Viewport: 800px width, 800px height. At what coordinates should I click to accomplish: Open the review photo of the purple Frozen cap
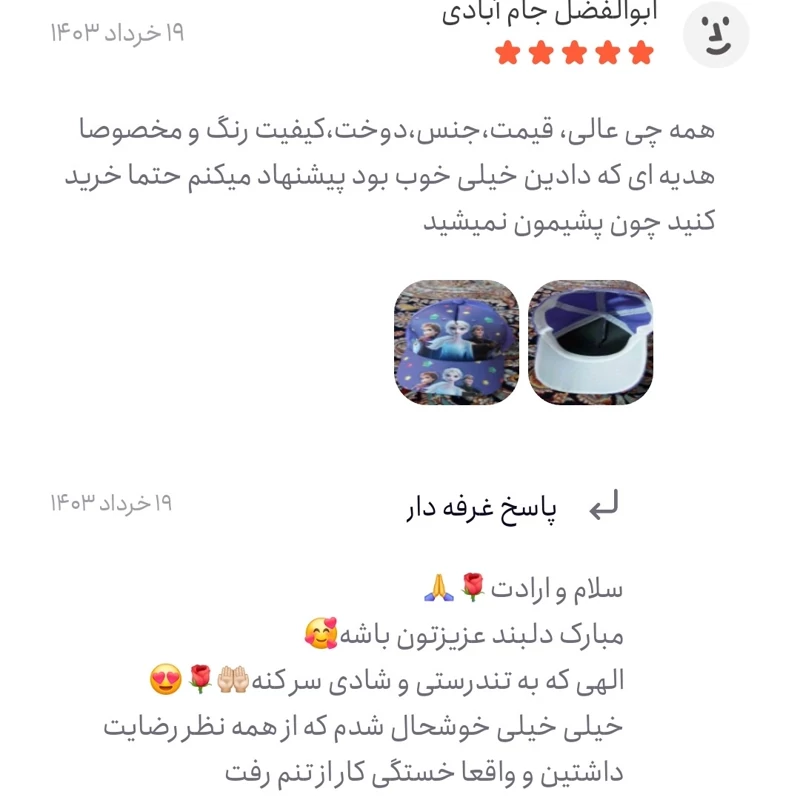coord(456,342)
